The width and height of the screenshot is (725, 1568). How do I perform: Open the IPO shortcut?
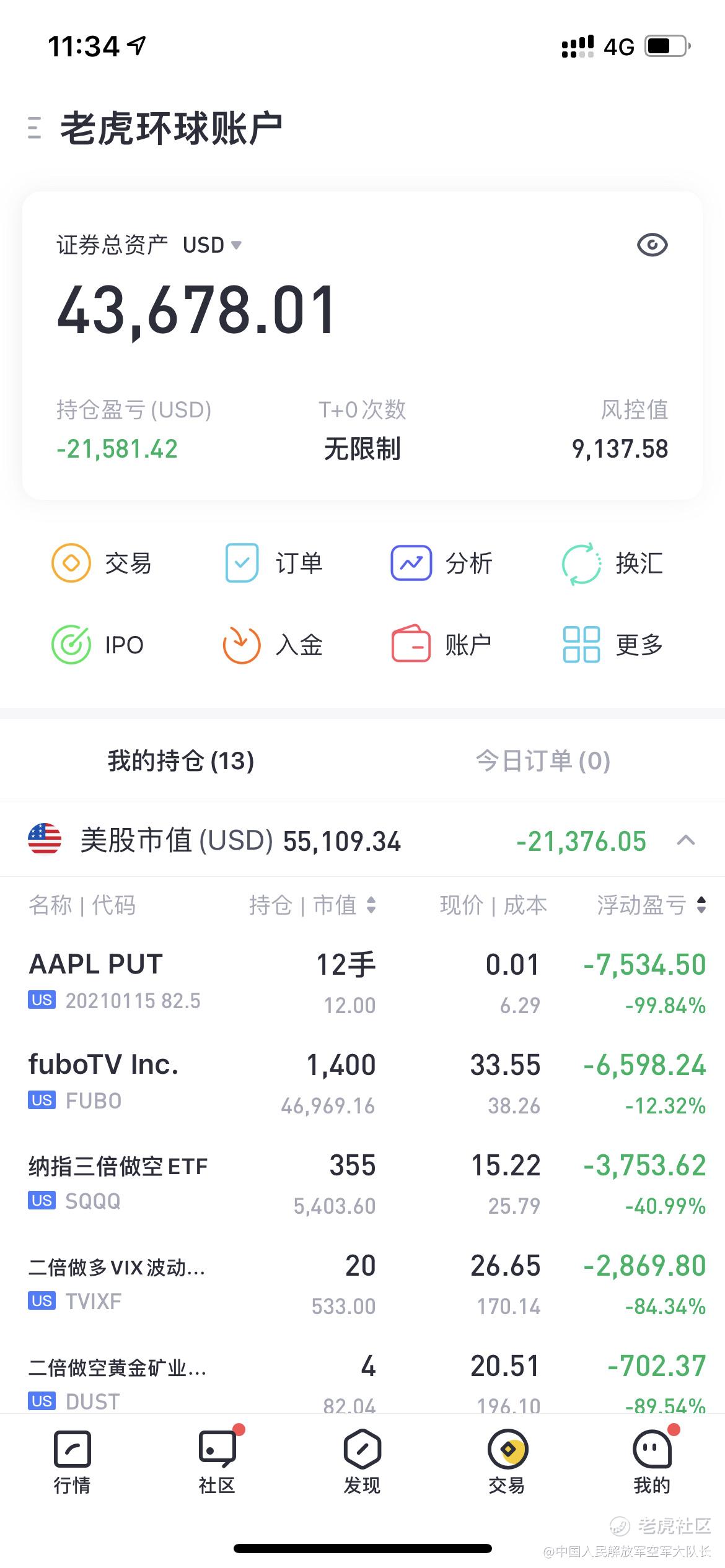point(97,645)
